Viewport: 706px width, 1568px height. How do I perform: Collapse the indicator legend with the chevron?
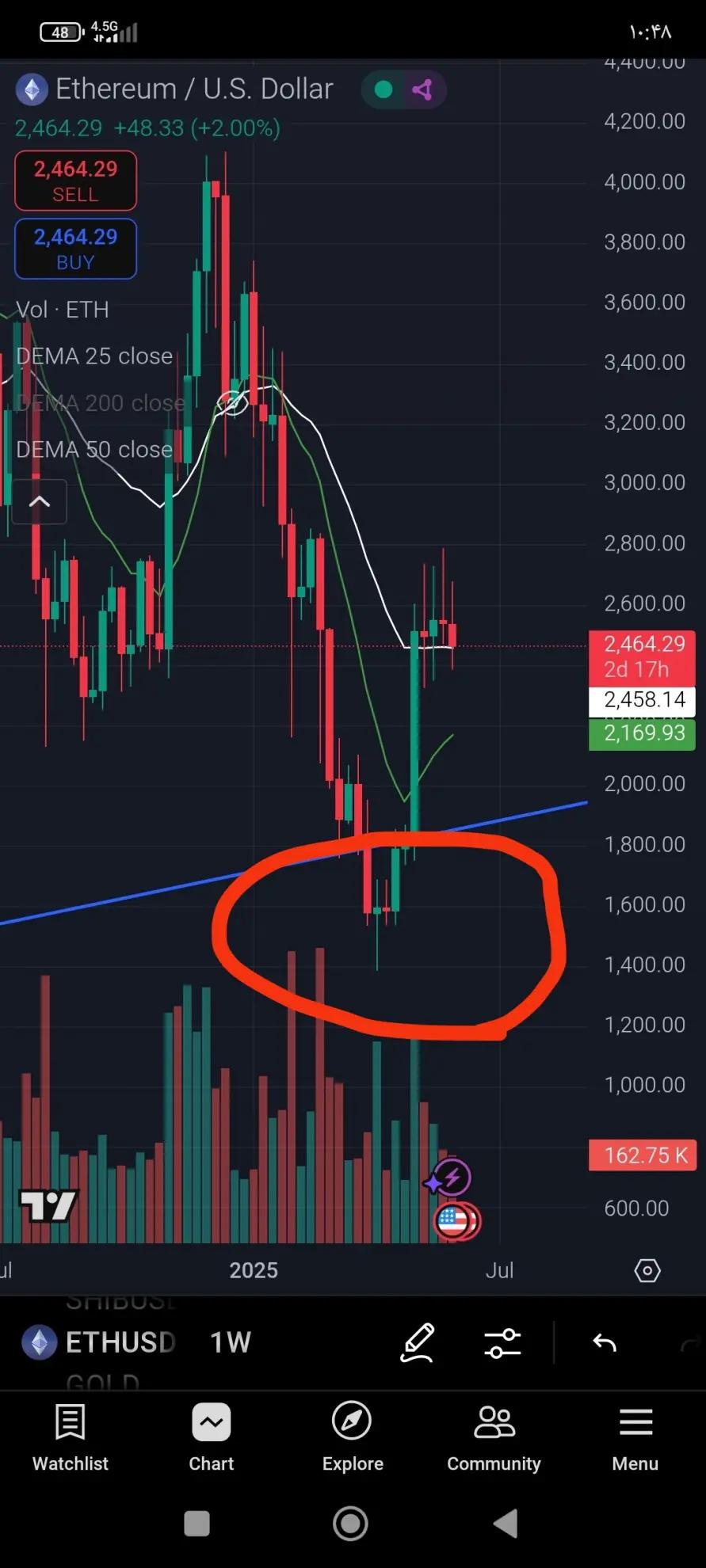click(40, 501)
